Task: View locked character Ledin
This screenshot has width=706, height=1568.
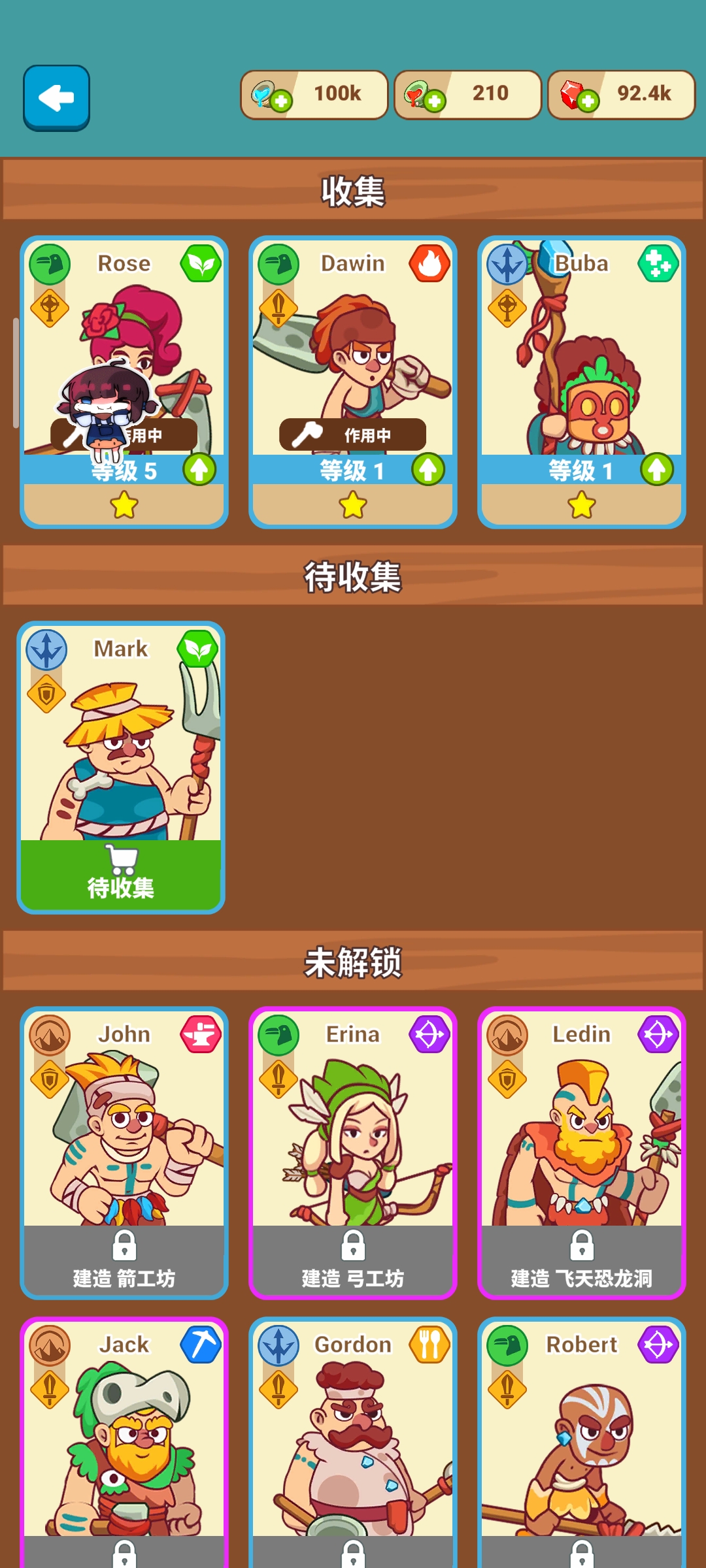Action: tap(582, 1150)
